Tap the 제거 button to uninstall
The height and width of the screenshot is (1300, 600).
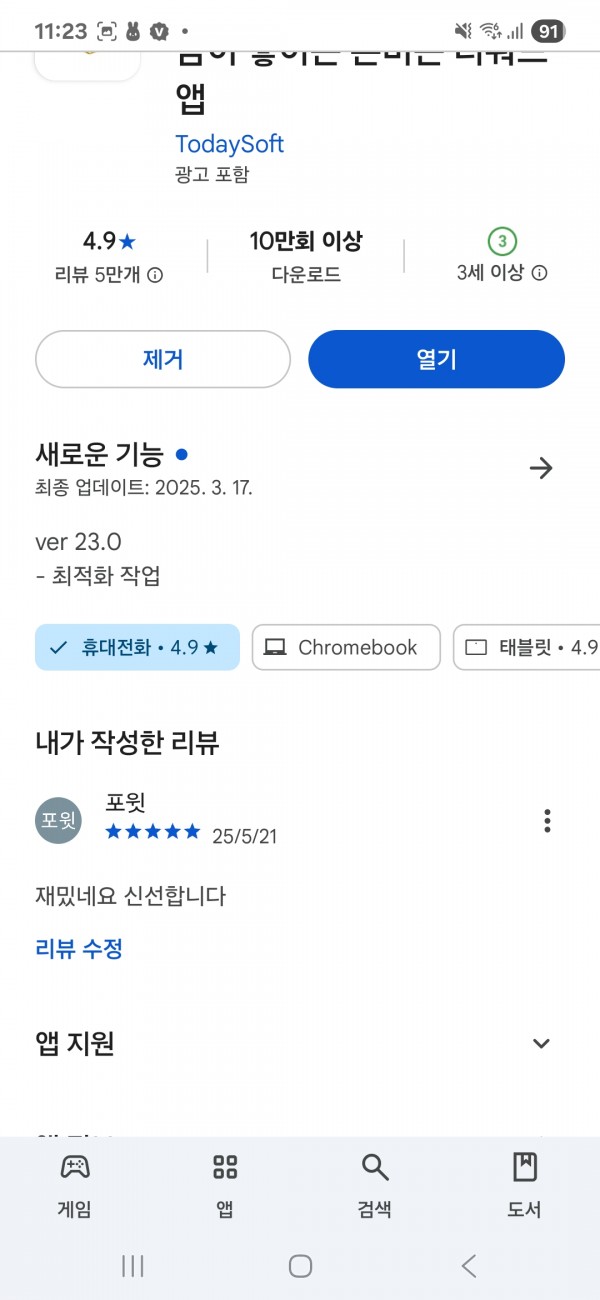pyautogui.click(x=163, y=359)
